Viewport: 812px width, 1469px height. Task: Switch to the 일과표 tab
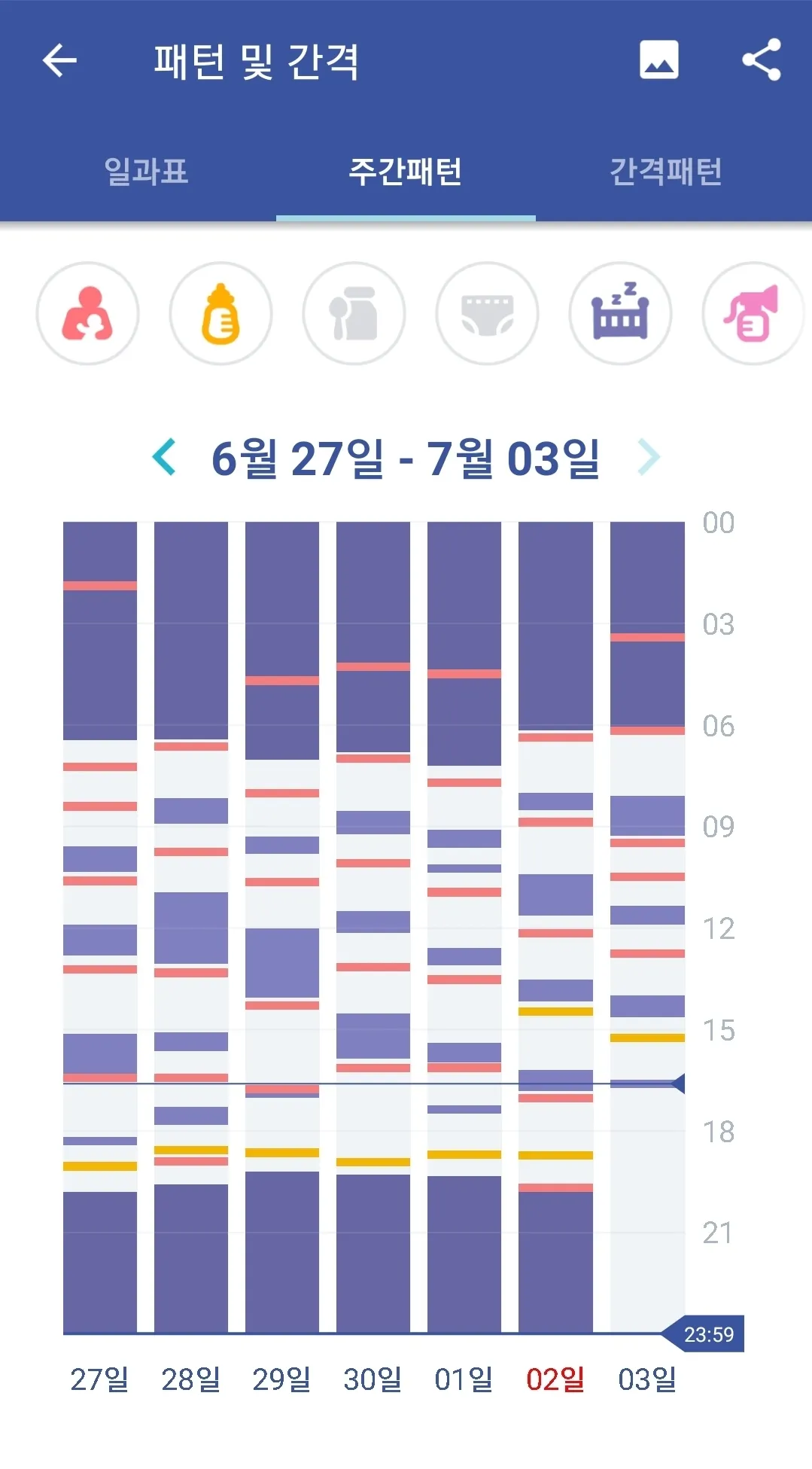pos(146,172)
